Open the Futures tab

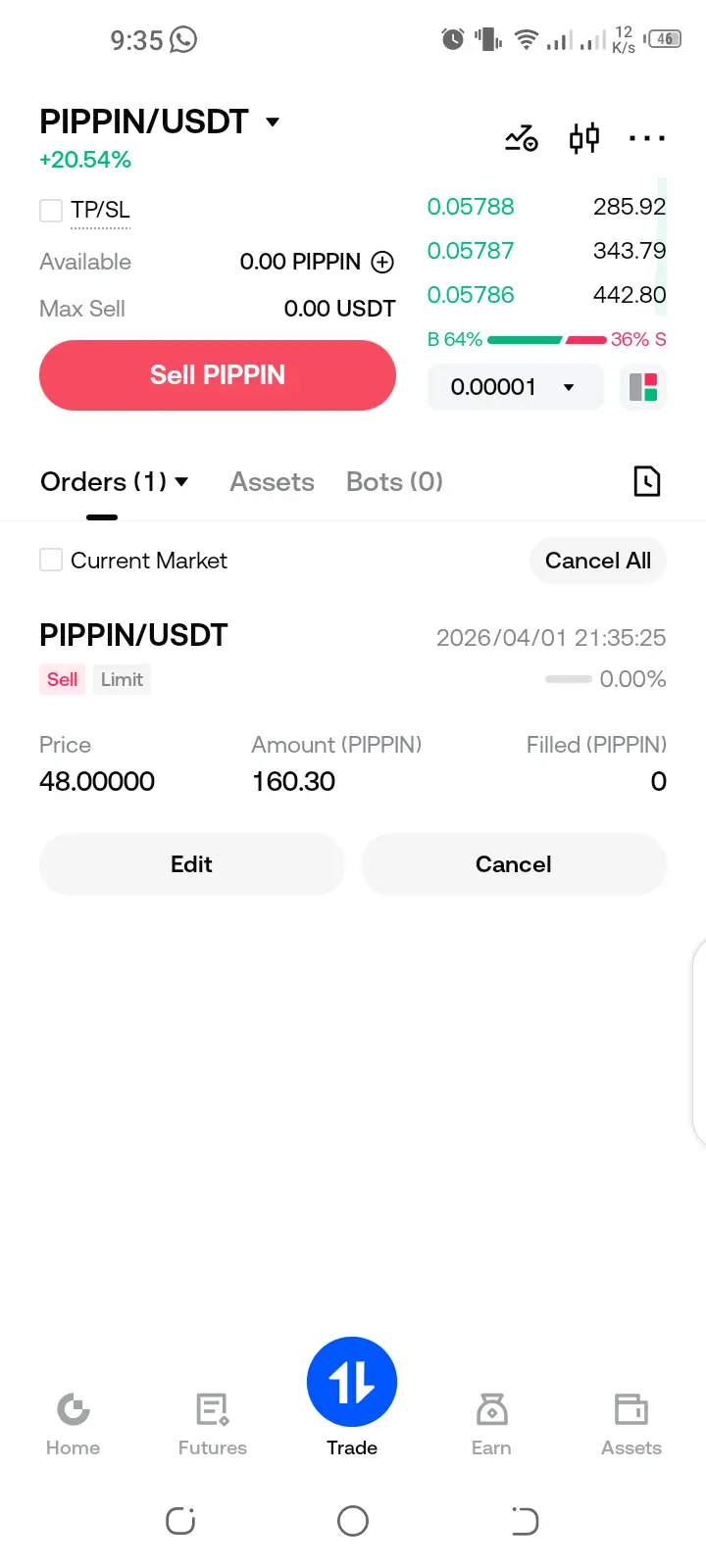coord(212,1423)
